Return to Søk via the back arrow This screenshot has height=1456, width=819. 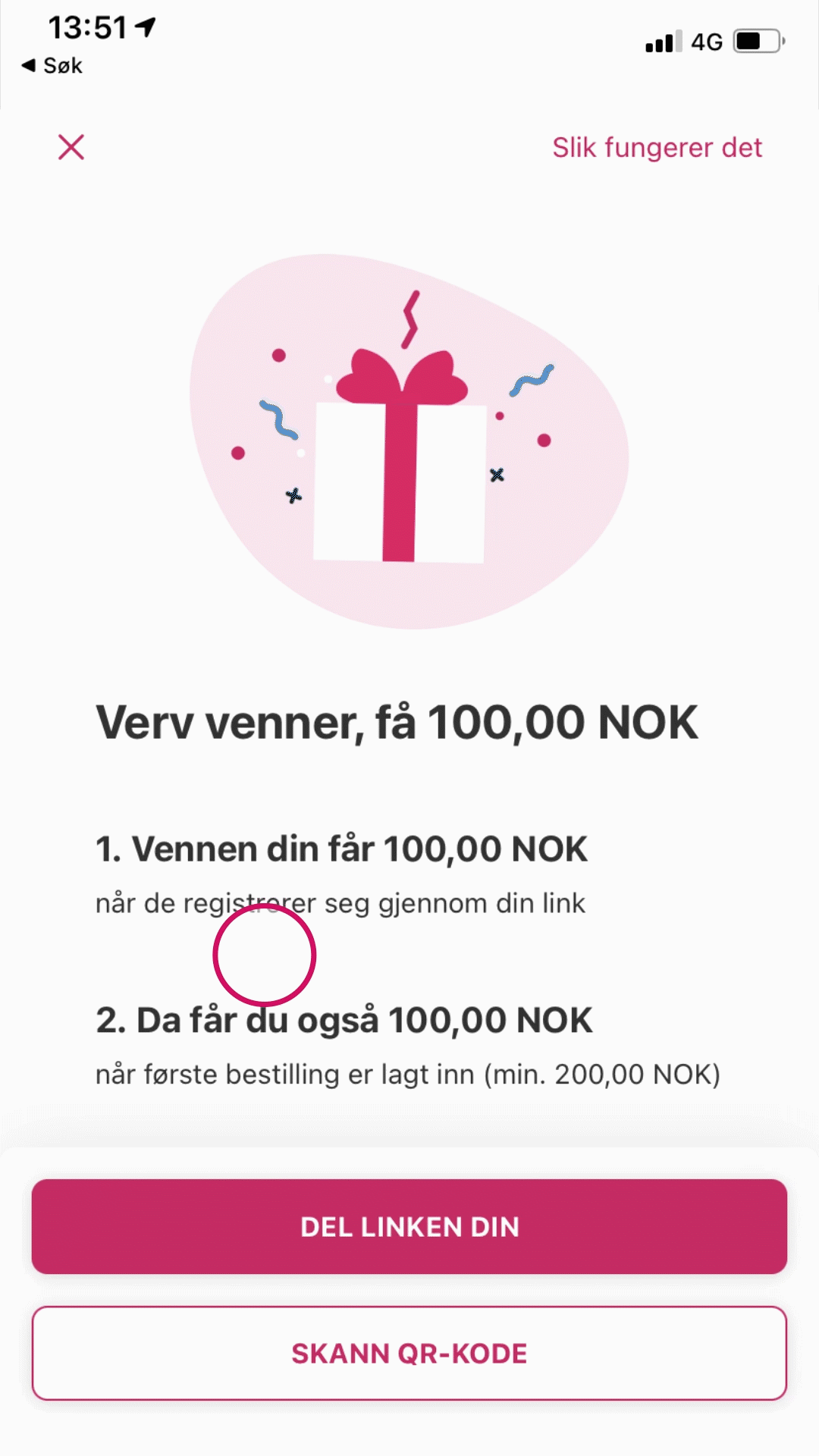[52, 66]
